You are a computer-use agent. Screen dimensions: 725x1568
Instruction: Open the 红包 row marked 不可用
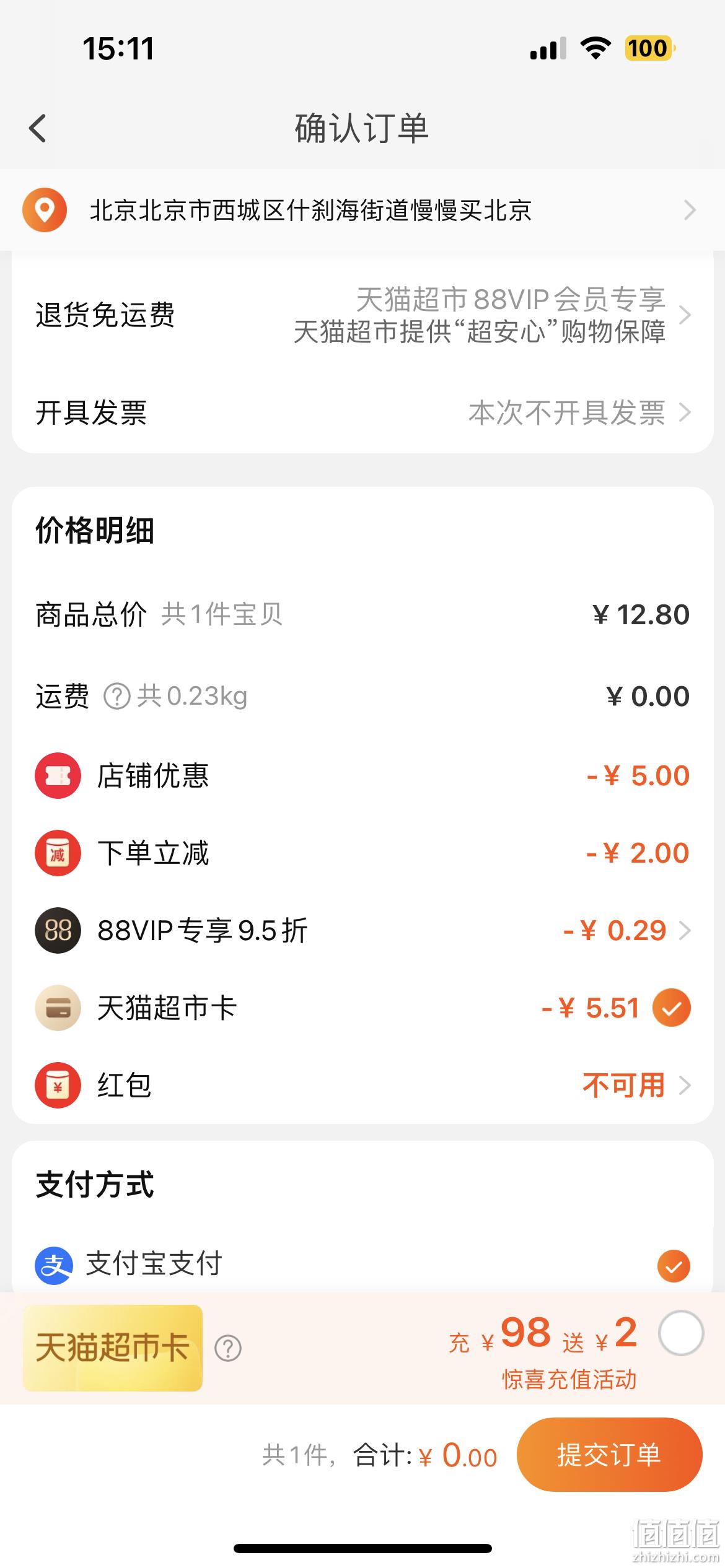pyautogui.click(x=362, y=1086)
